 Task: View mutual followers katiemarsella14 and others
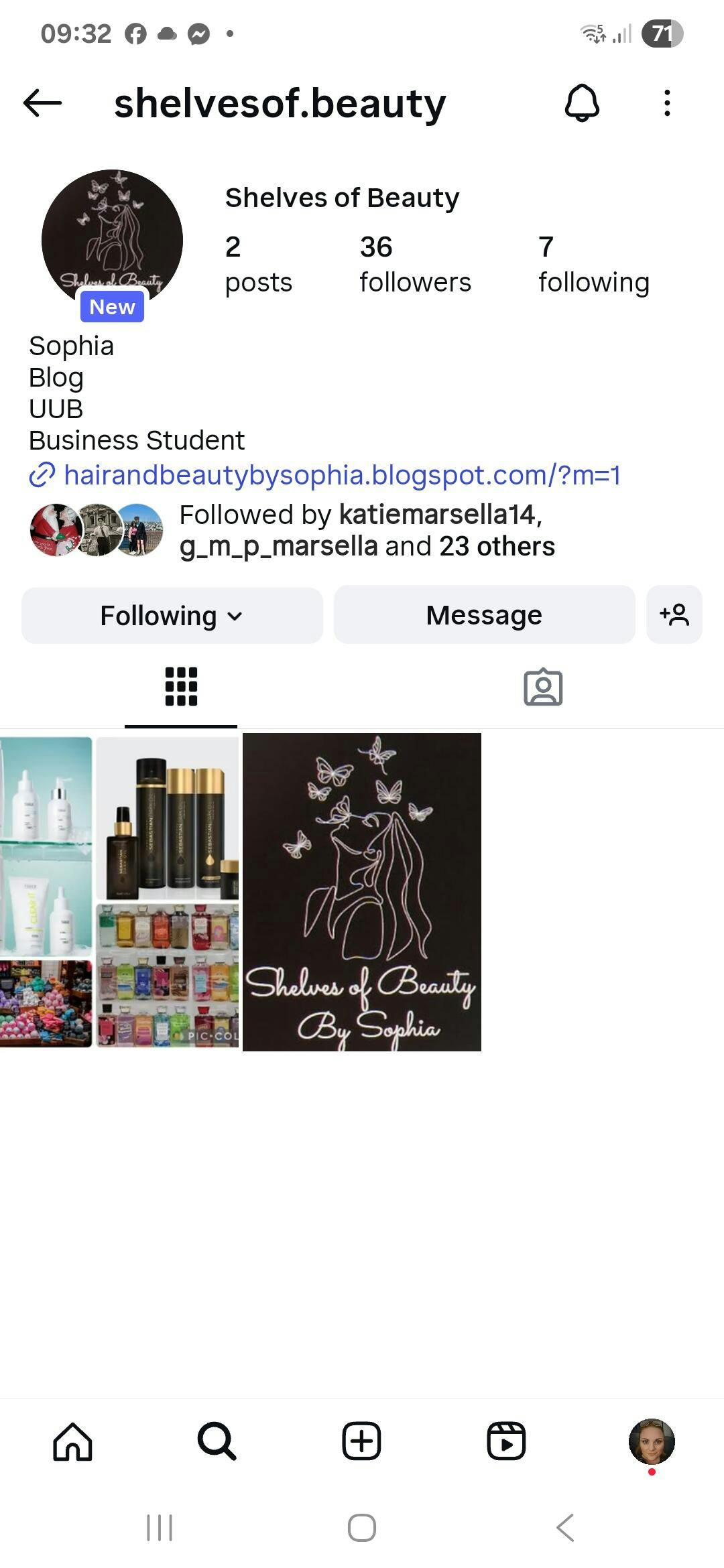coord(366,530)
